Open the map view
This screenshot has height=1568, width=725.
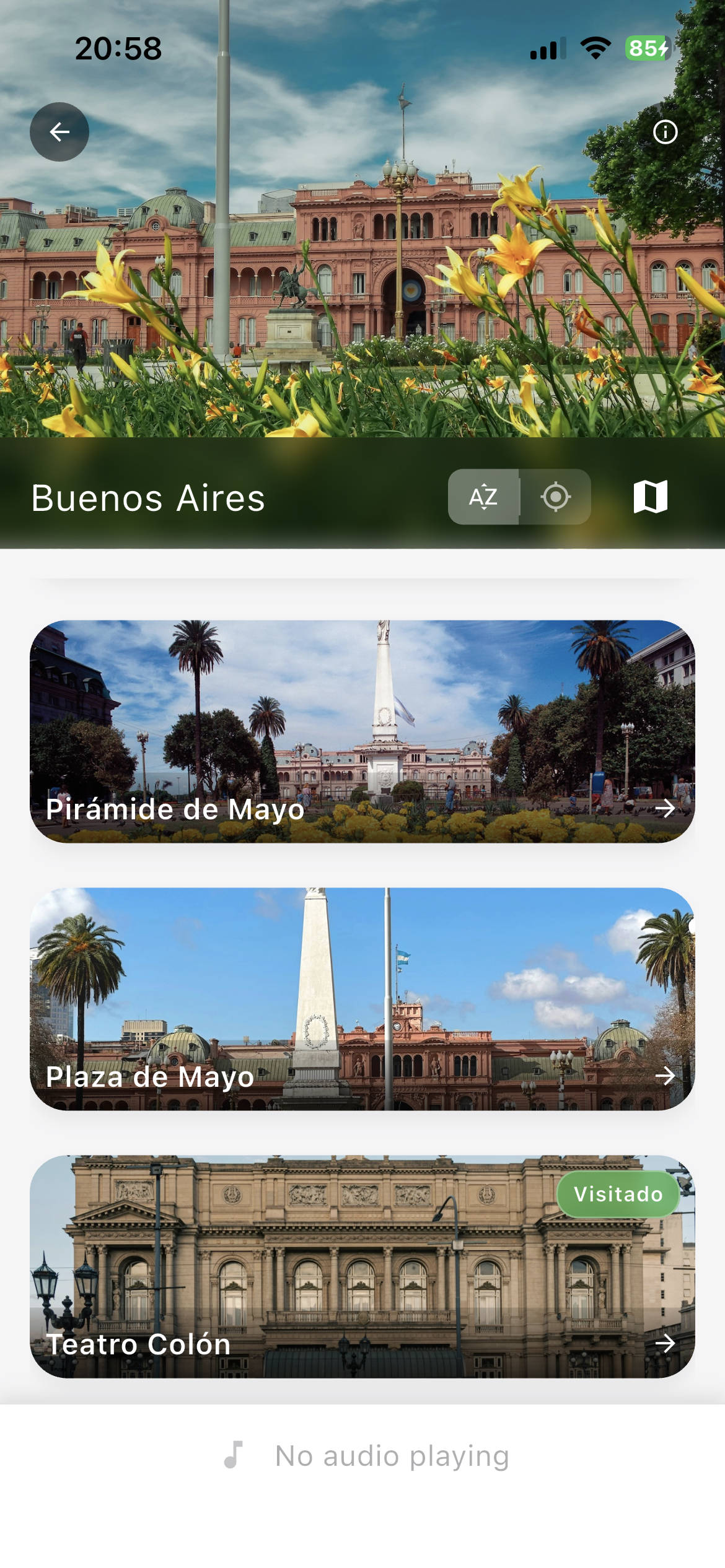tap(650, 497)
